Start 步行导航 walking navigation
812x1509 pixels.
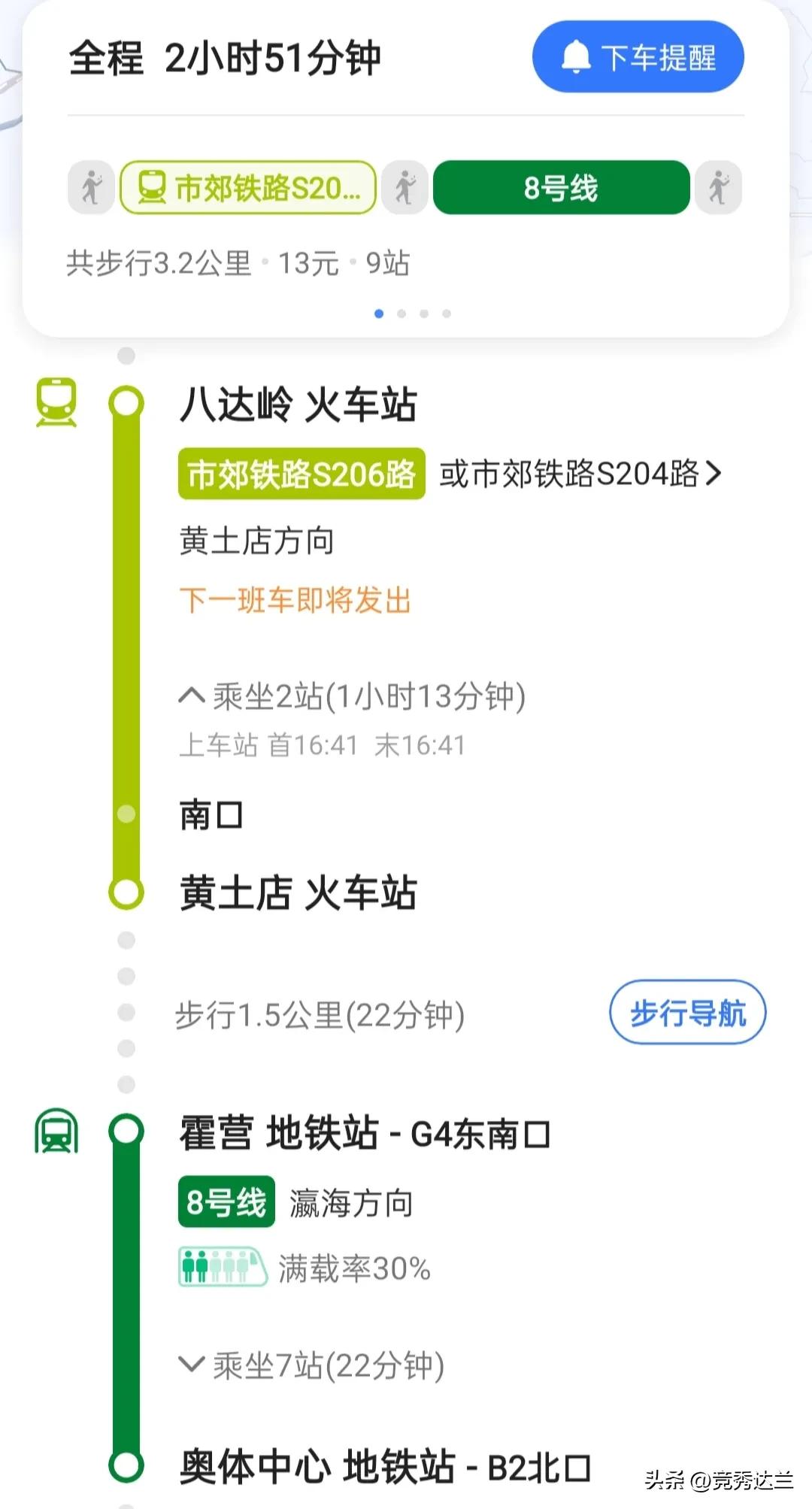click(687, 1013)
